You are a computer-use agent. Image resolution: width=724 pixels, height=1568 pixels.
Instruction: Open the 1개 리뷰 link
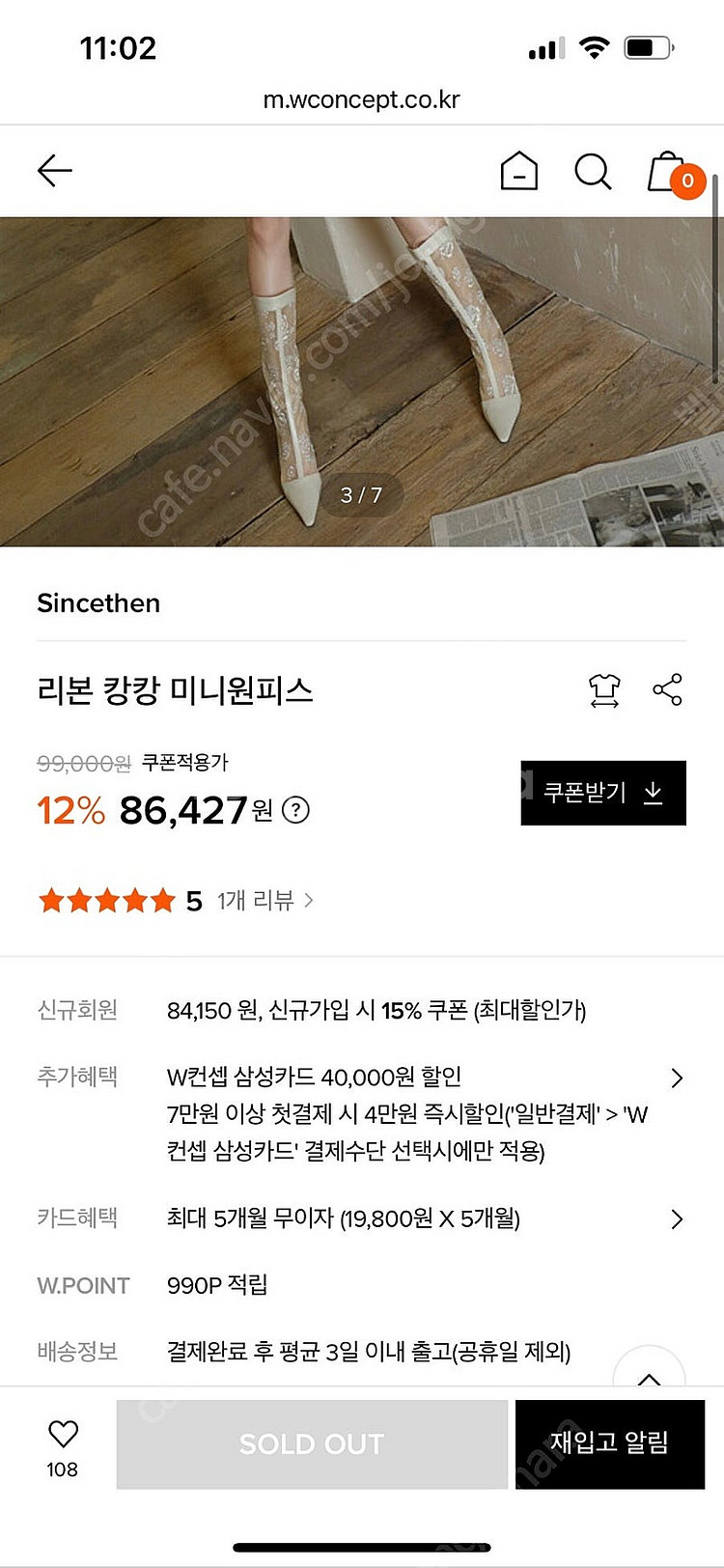click(x=265, y=901)
